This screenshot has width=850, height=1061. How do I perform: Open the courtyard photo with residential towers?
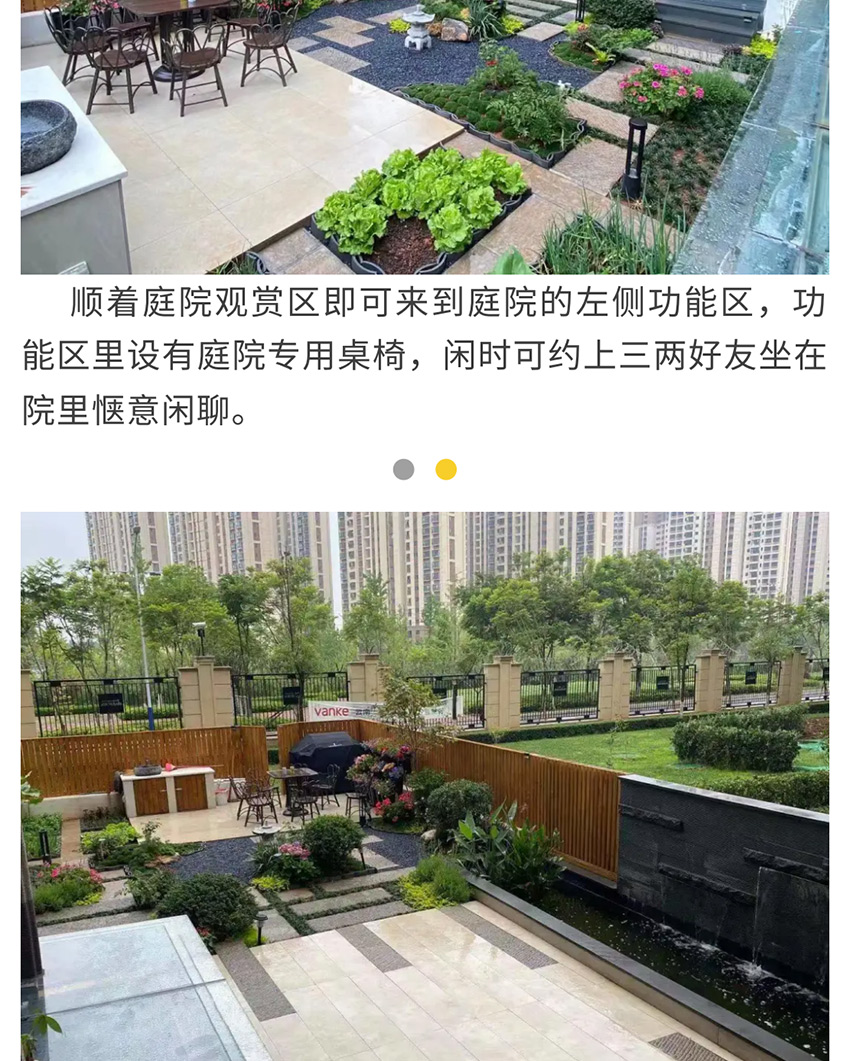[424, 785]
